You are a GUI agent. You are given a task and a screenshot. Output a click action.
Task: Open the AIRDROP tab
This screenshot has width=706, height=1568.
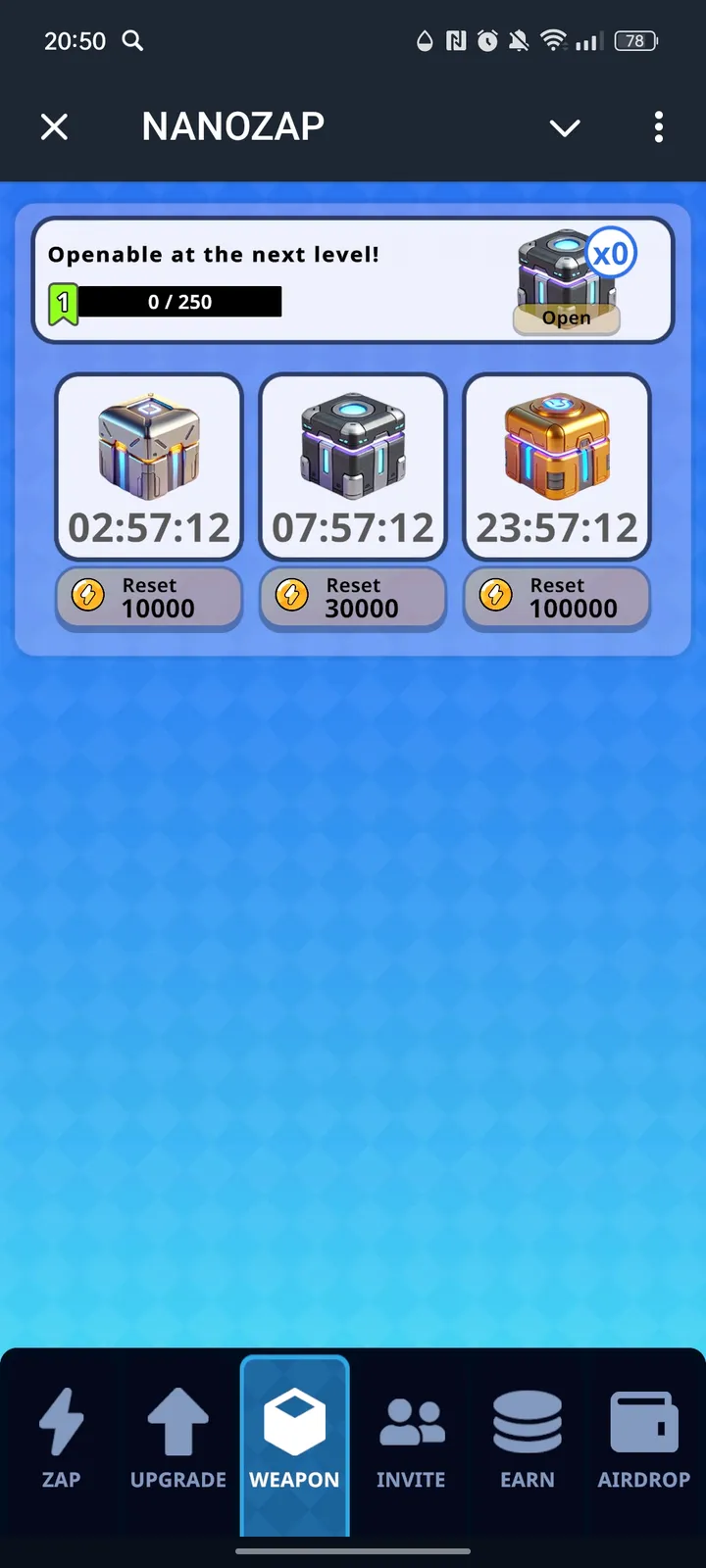[x=643, y=1439]
